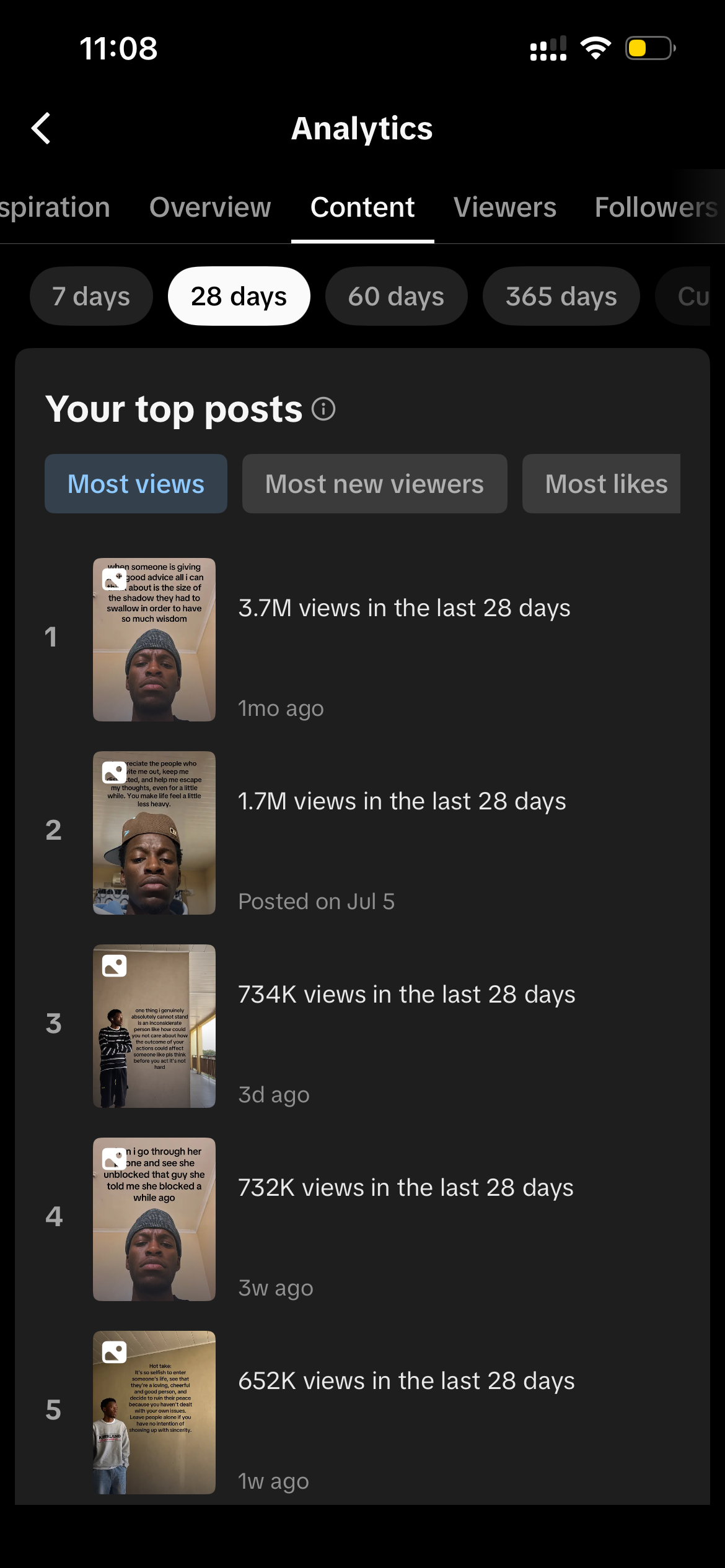Sort top posts by Most likes
Viewport: 725px width, 1568px height.
tap(601, 484)
